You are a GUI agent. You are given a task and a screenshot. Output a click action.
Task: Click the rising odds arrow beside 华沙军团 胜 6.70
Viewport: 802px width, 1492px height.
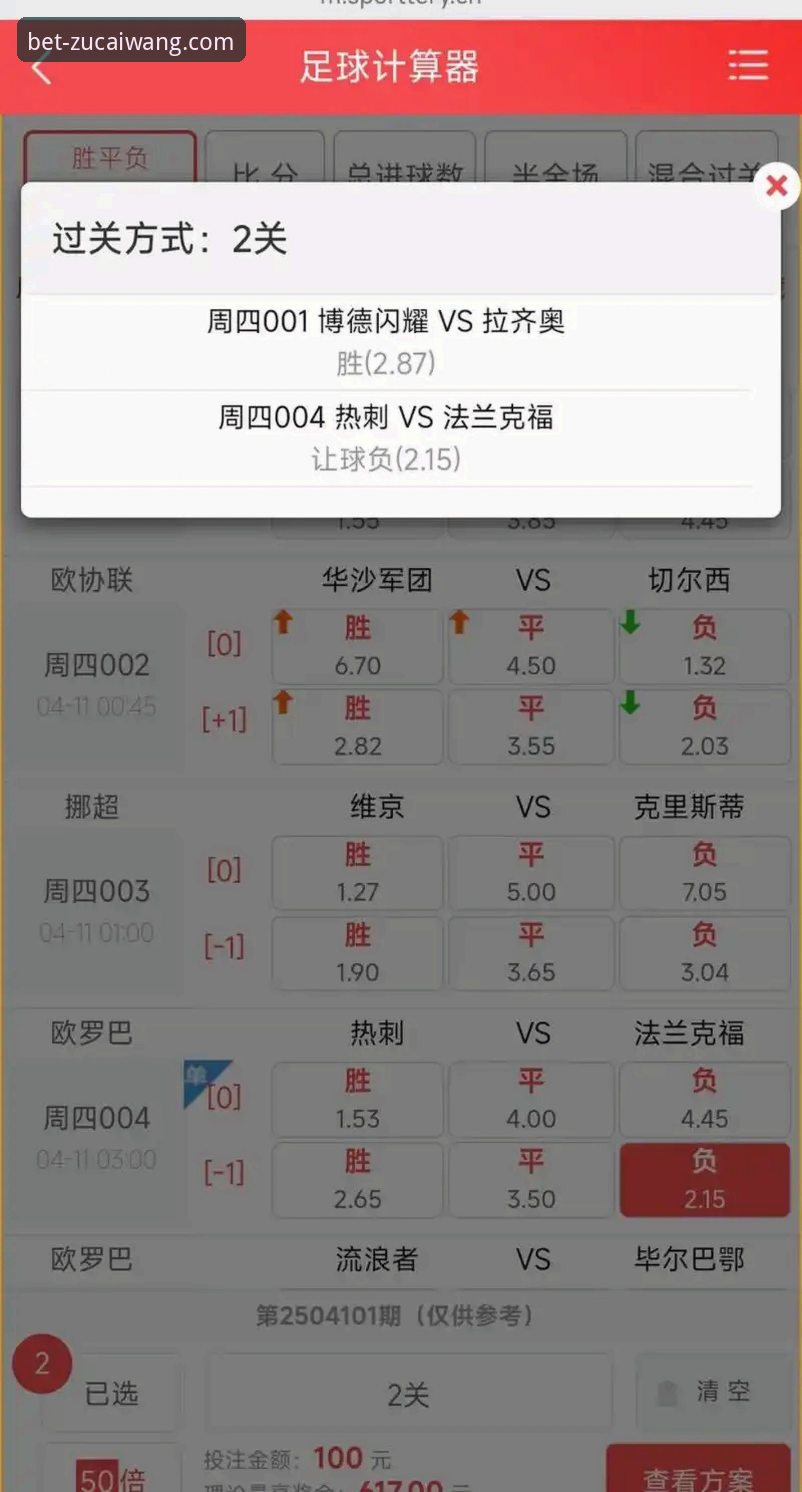[283, 623]
